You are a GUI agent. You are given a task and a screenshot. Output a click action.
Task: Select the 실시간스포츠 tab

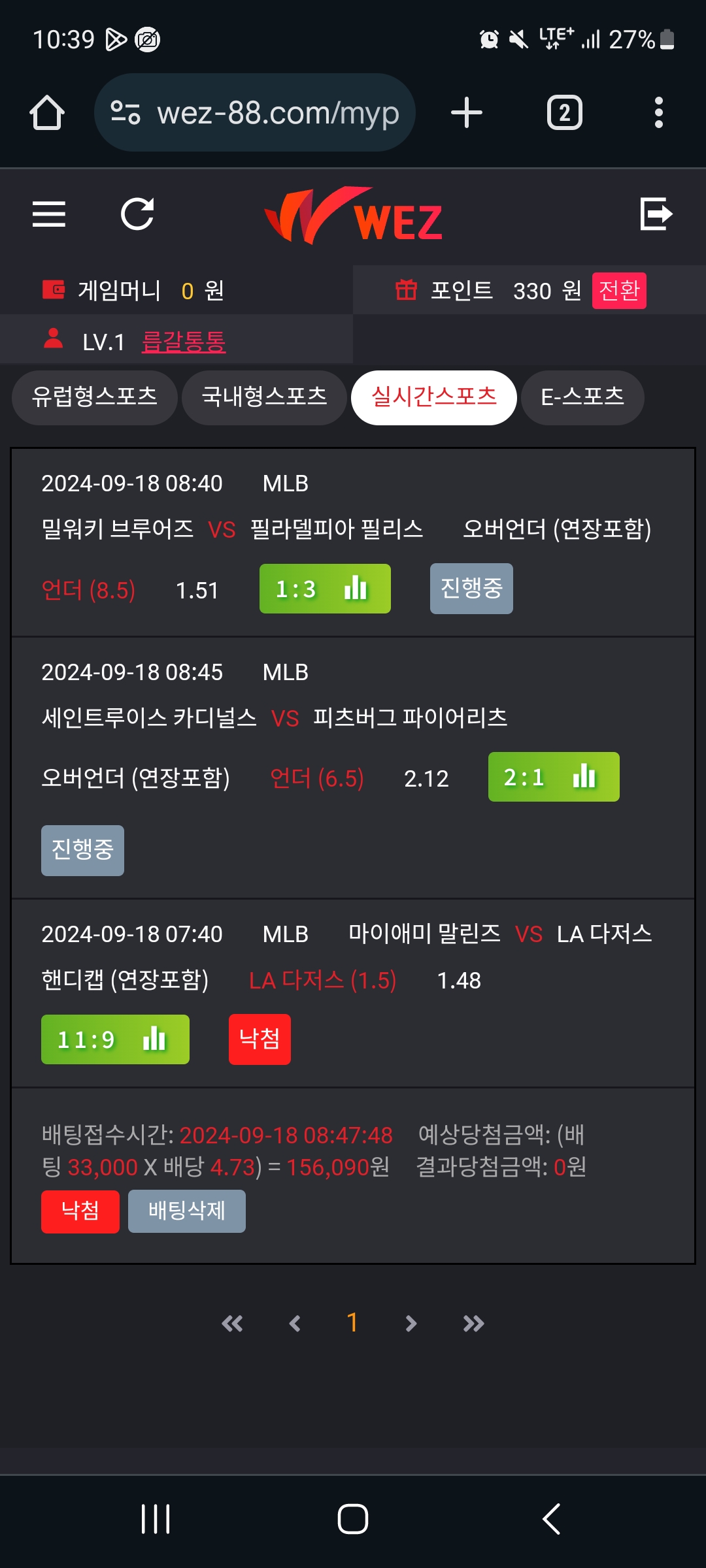click(434, 397)
